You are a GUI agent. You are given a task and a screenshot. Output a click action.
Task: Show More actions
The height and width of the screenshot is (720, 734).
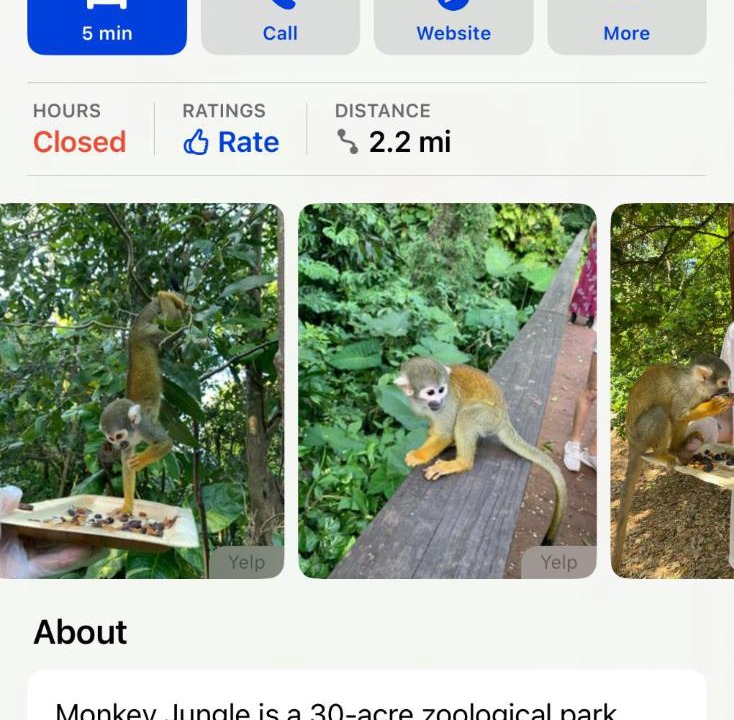pyautogui.click(x=626, y=26)
